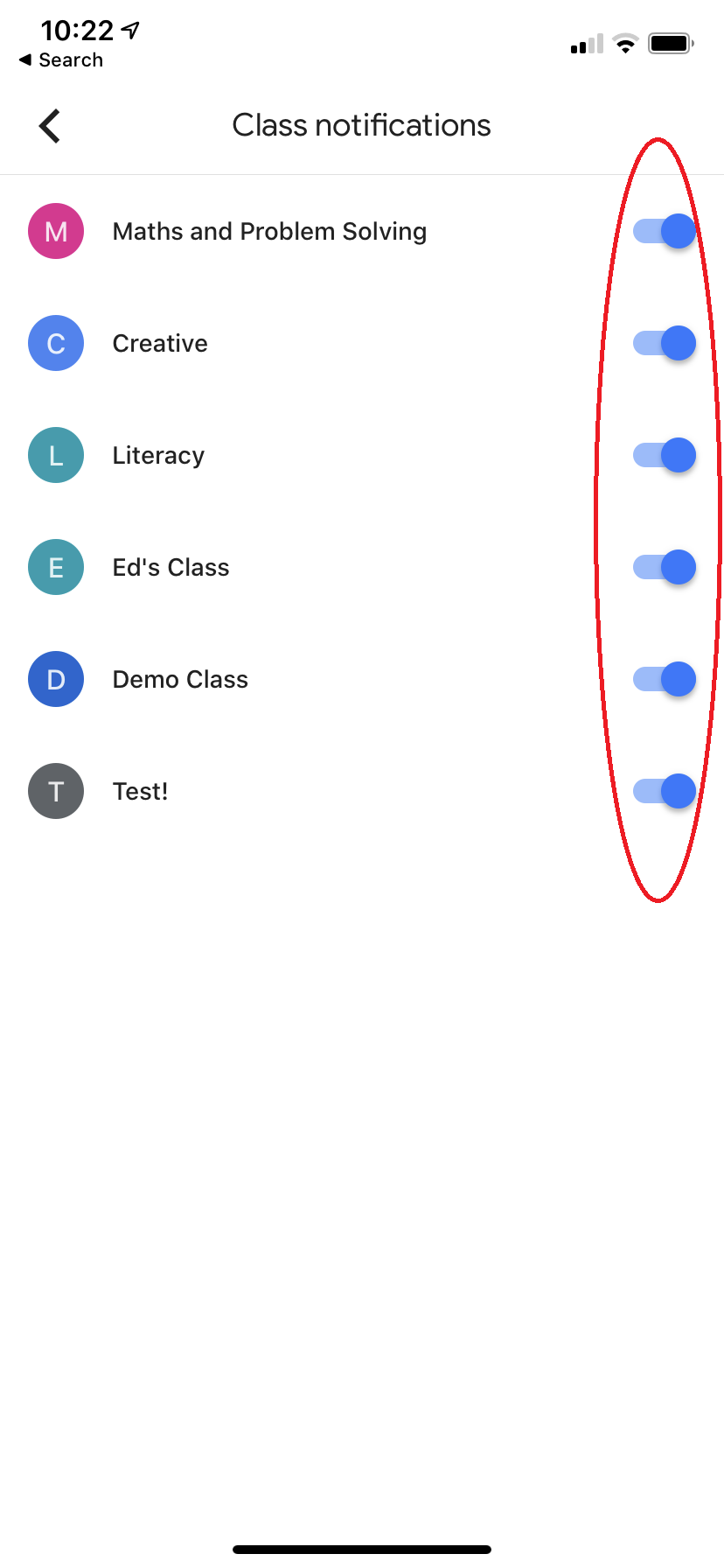Tap the Demo Class avatar icon
This screenshot has width=724, height=1568.
tap(55, 679)
